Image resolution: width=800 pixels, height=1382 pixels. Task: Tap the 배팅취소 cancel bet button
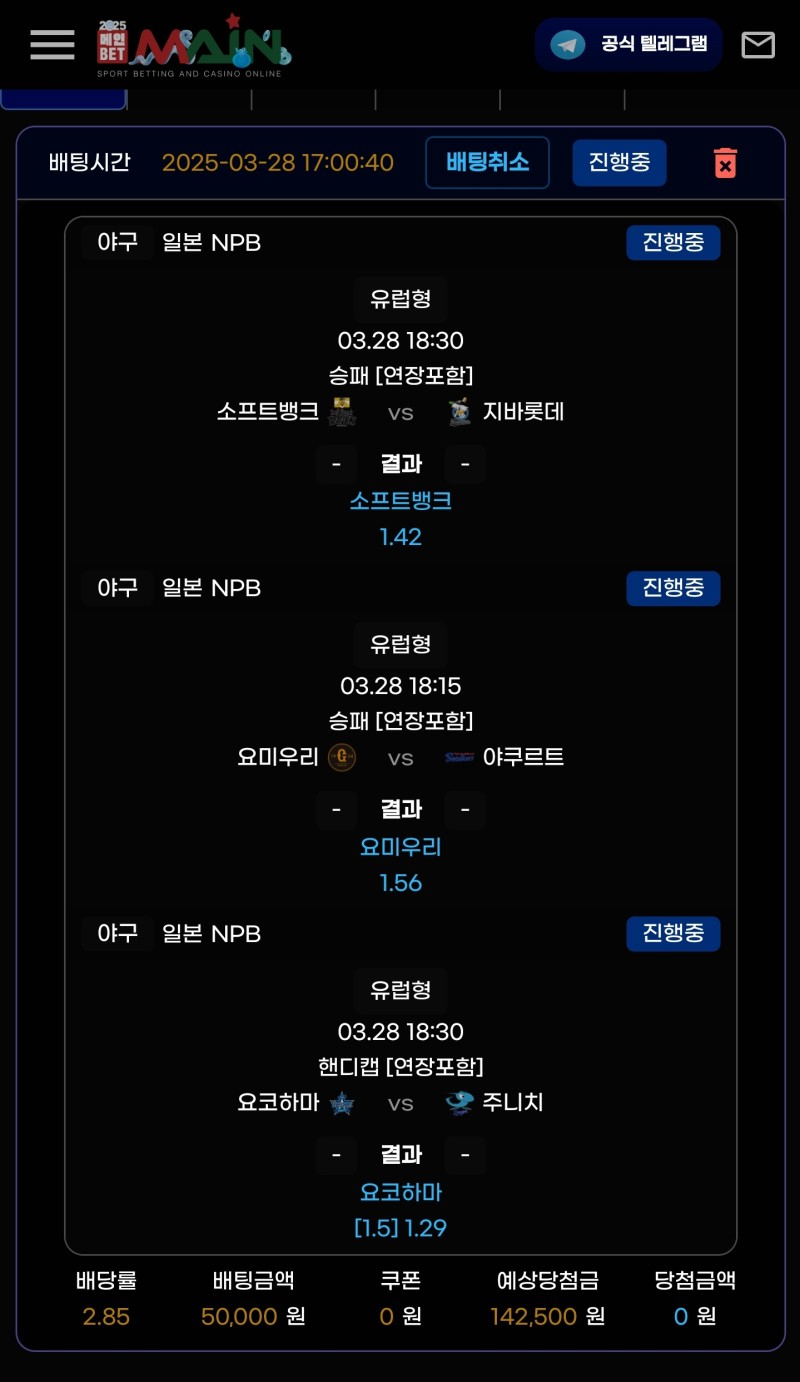(x=487, y=162)
